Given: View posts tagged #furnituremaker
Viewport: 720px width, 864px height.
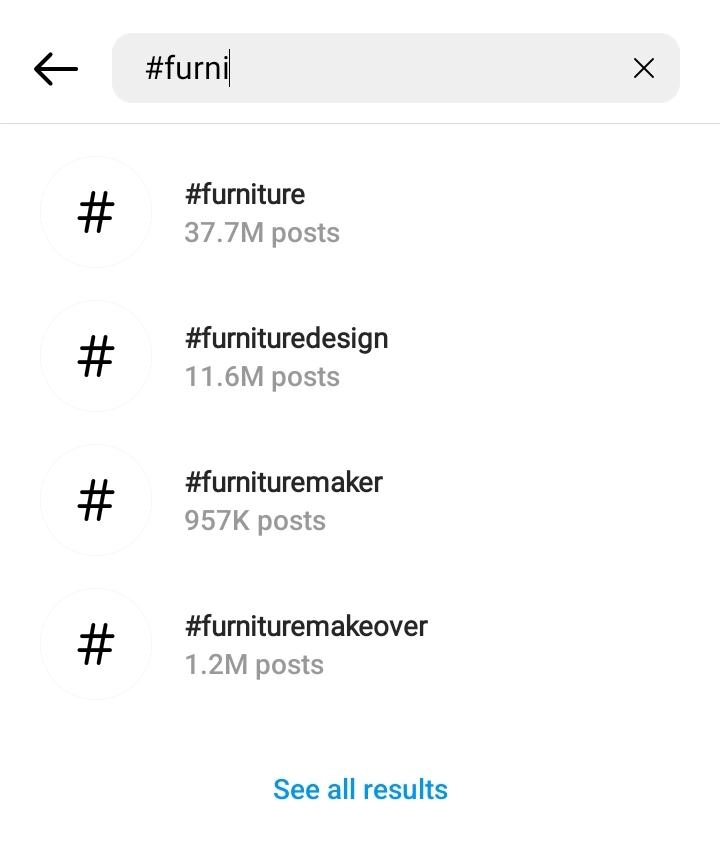Looking at the screenshot, I should (283, 482).
